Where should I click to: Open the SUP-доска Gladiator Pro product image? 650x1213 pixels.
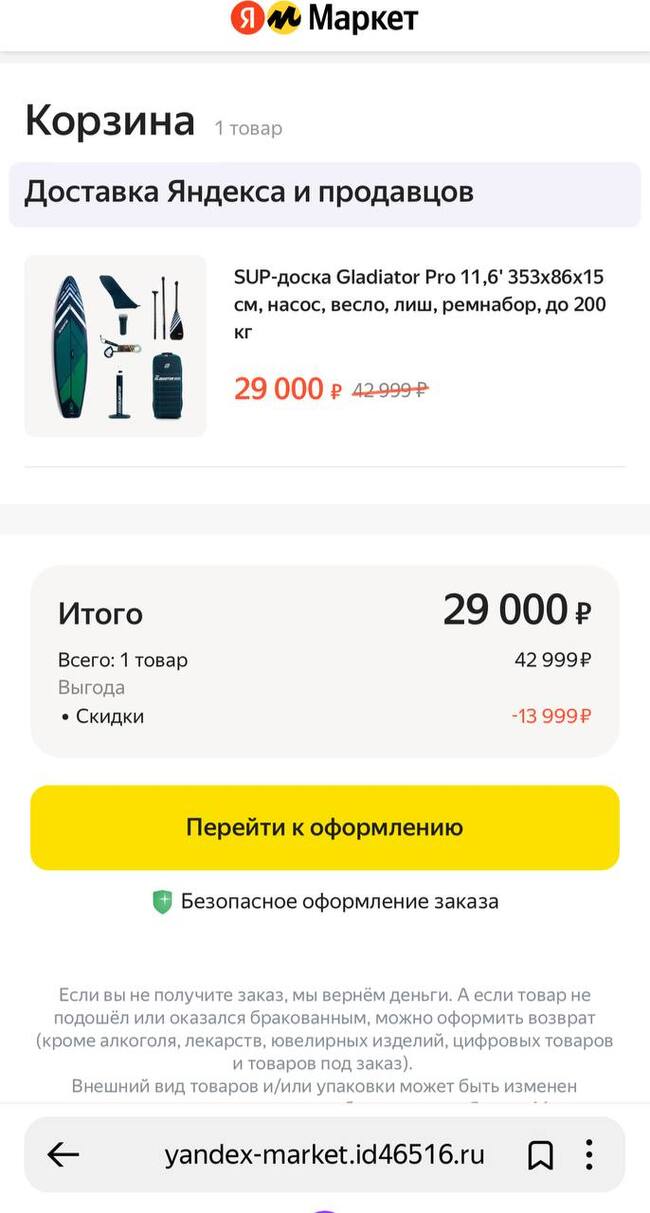115,346
